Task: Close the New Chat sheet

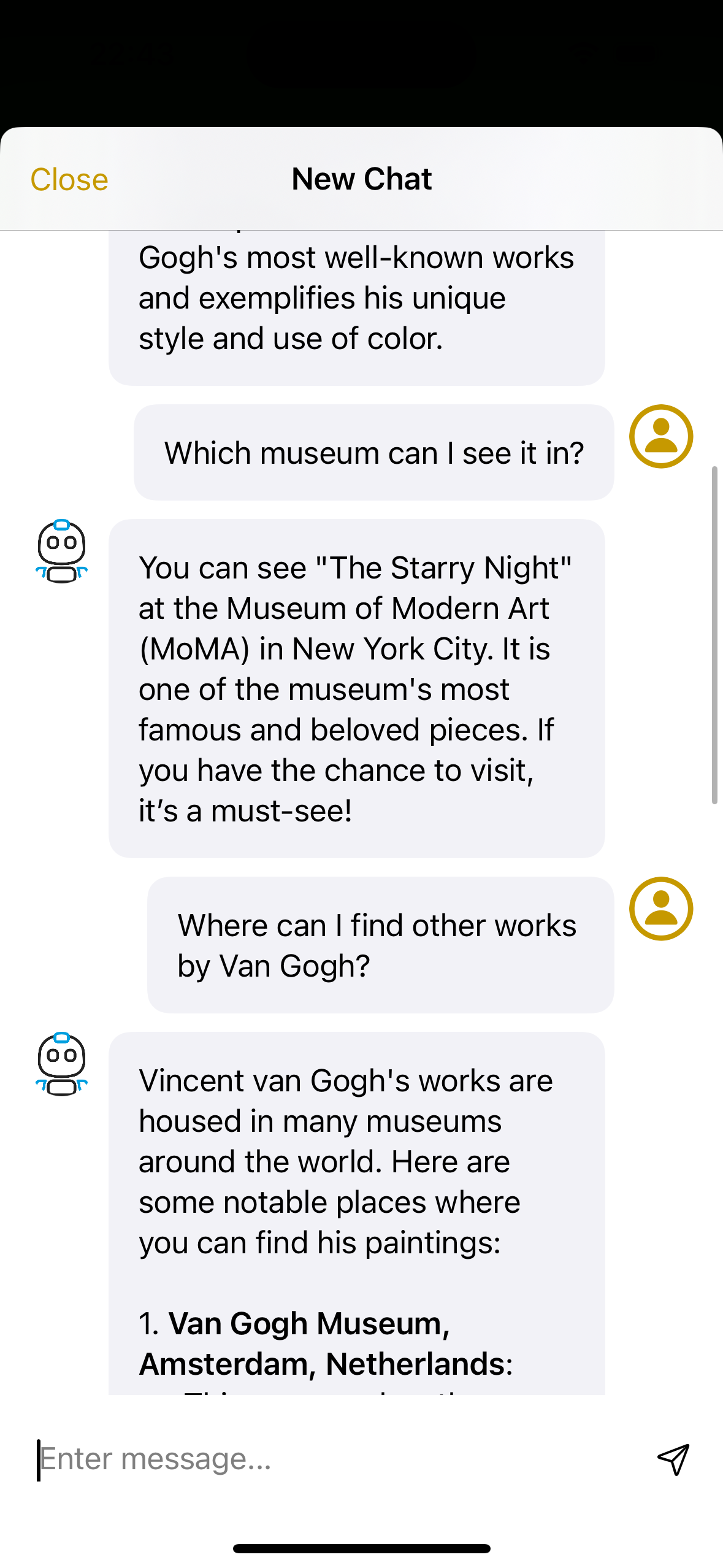Action: [x=69, y=180]
